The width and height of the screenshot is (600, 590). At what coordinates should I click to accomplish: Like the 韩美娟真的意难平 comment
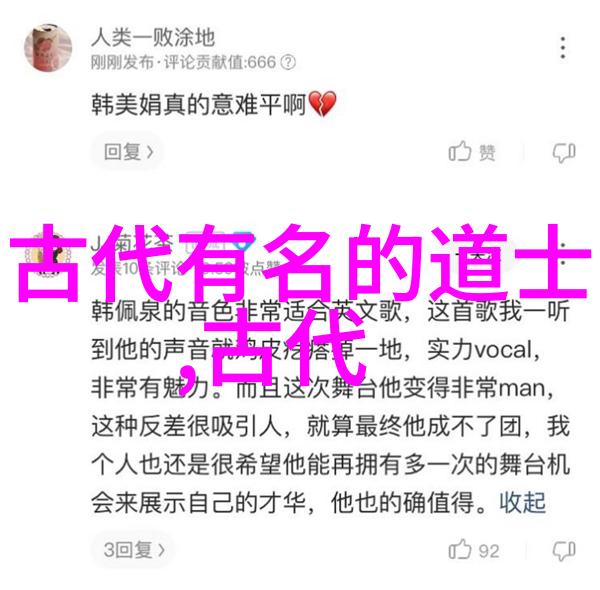[472, 152]
